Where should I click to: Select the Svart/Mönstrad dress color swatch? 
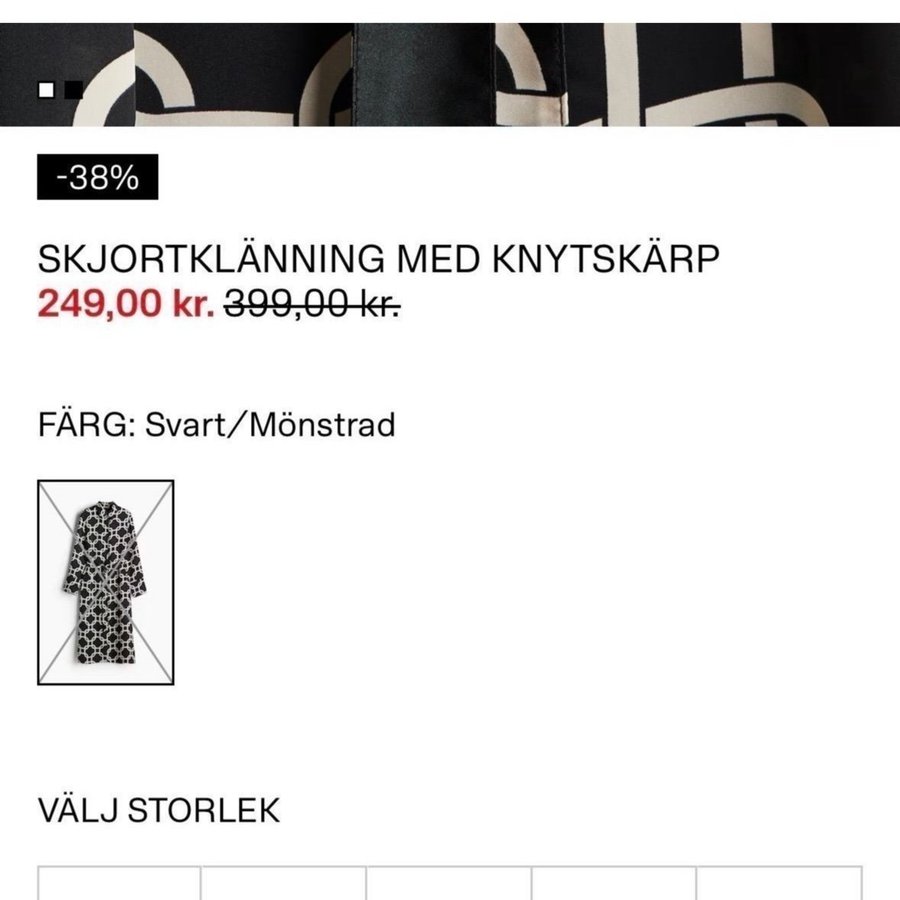(106, 583)
